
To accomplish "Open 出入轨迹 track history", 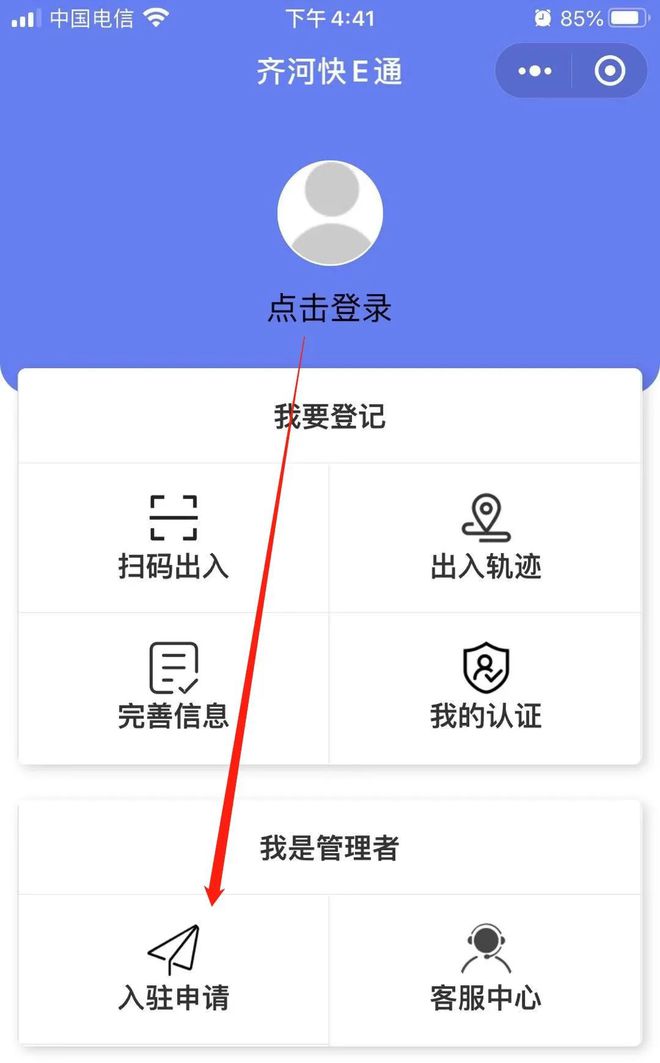I will pos(486,538).
